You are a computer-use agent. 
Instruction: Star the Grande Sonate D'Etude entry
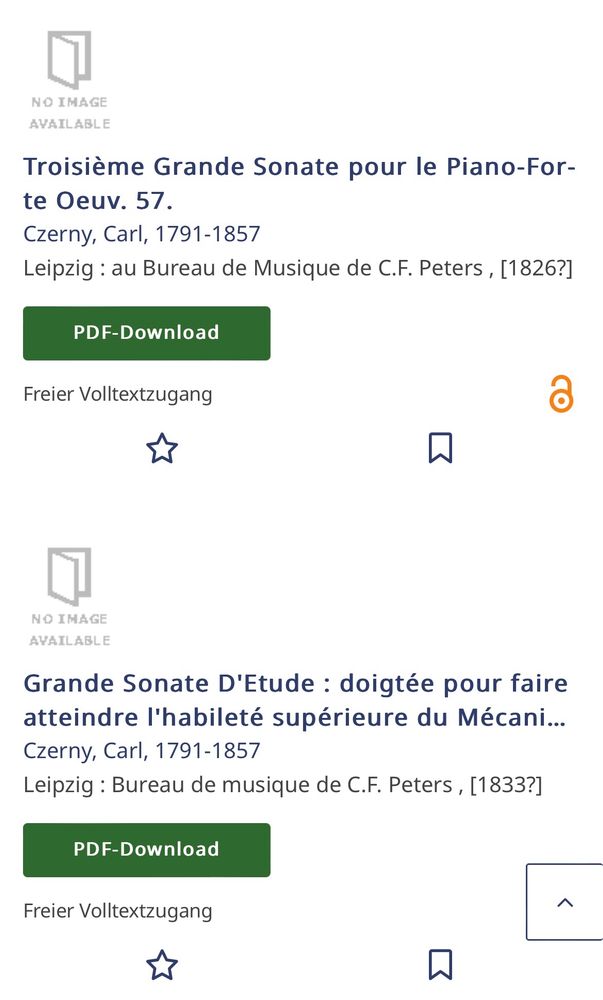coord(162,964)
